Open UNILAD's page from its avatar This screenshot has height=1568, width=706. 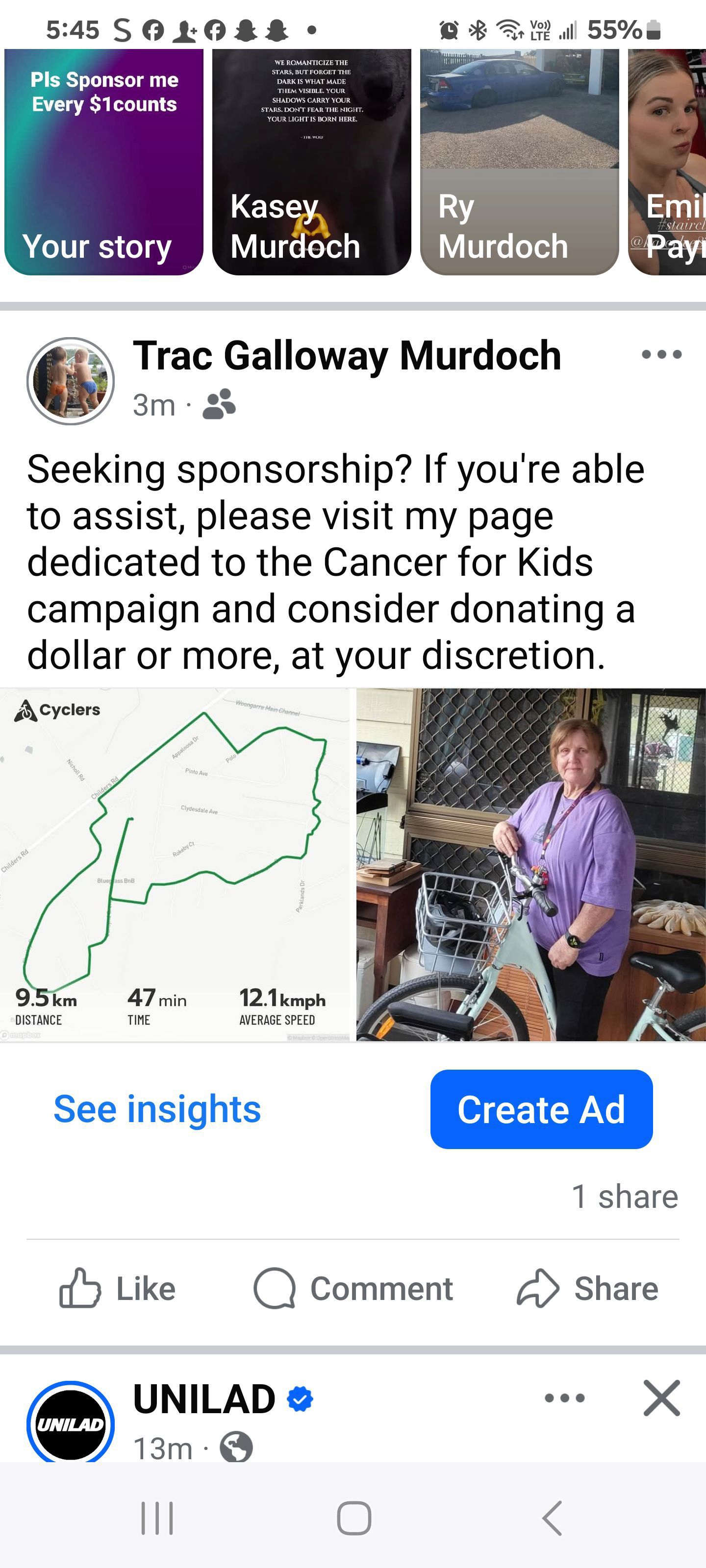71,1423
